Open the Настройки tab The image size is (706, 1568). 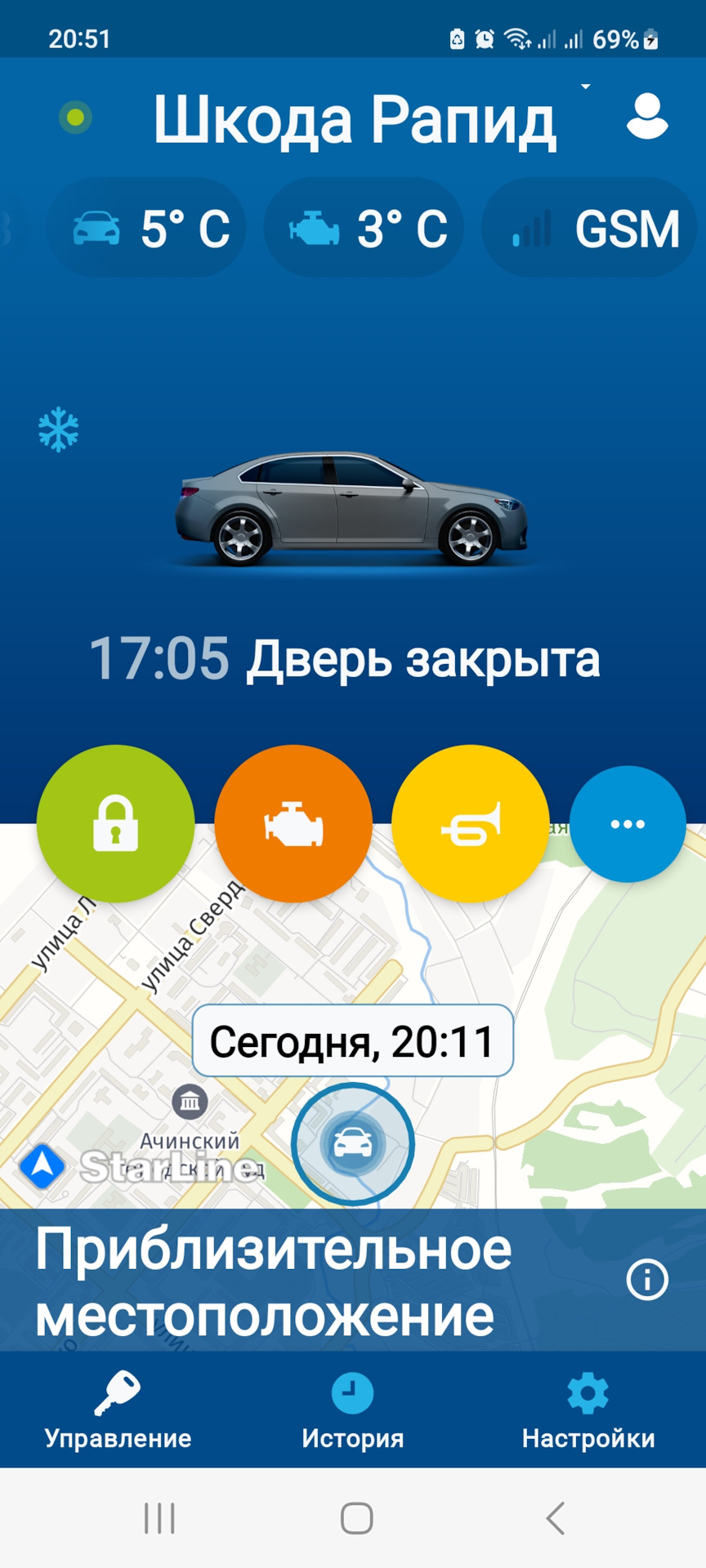pyautogui.click(x=588, y=1410)
